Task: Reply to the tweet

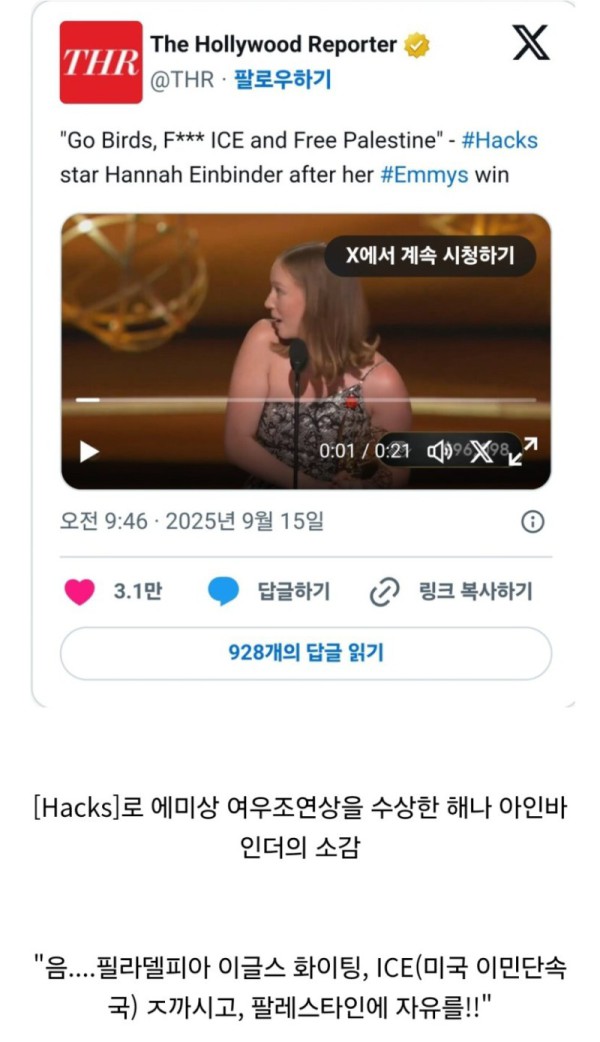Action: coord(270,591)
